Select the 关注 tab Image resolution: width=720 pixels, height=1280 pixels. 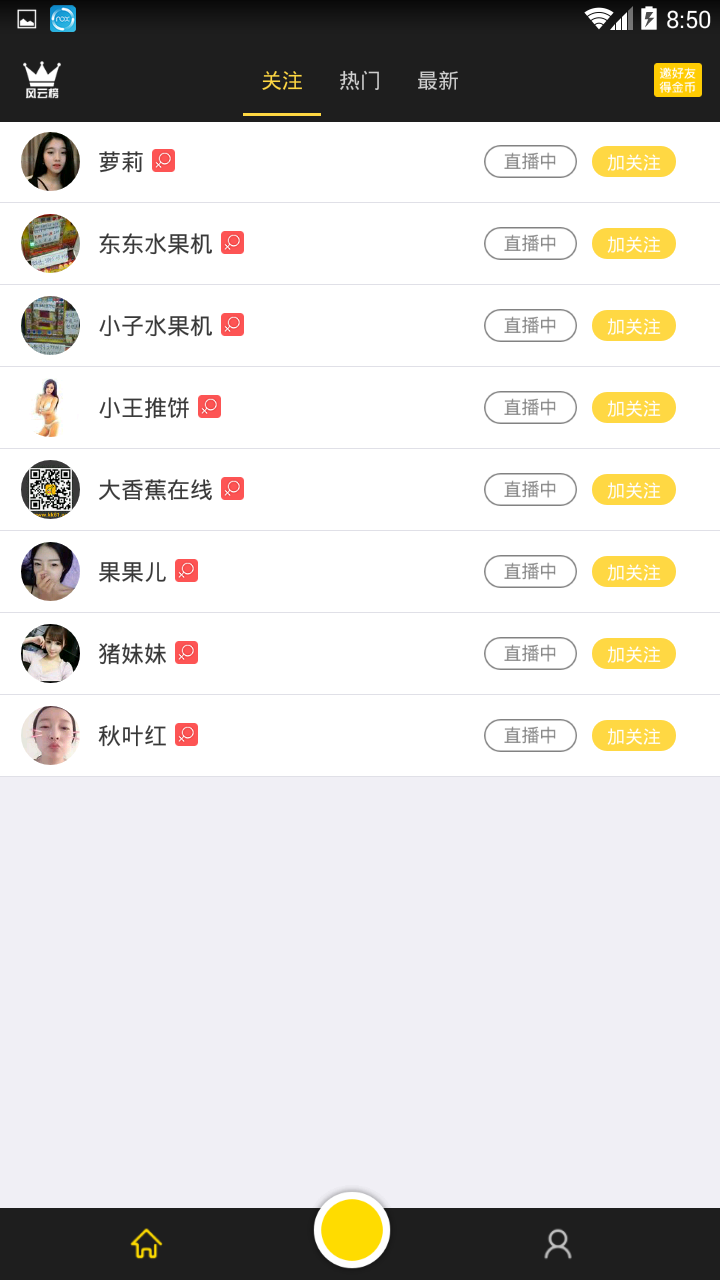coord(282,81)
